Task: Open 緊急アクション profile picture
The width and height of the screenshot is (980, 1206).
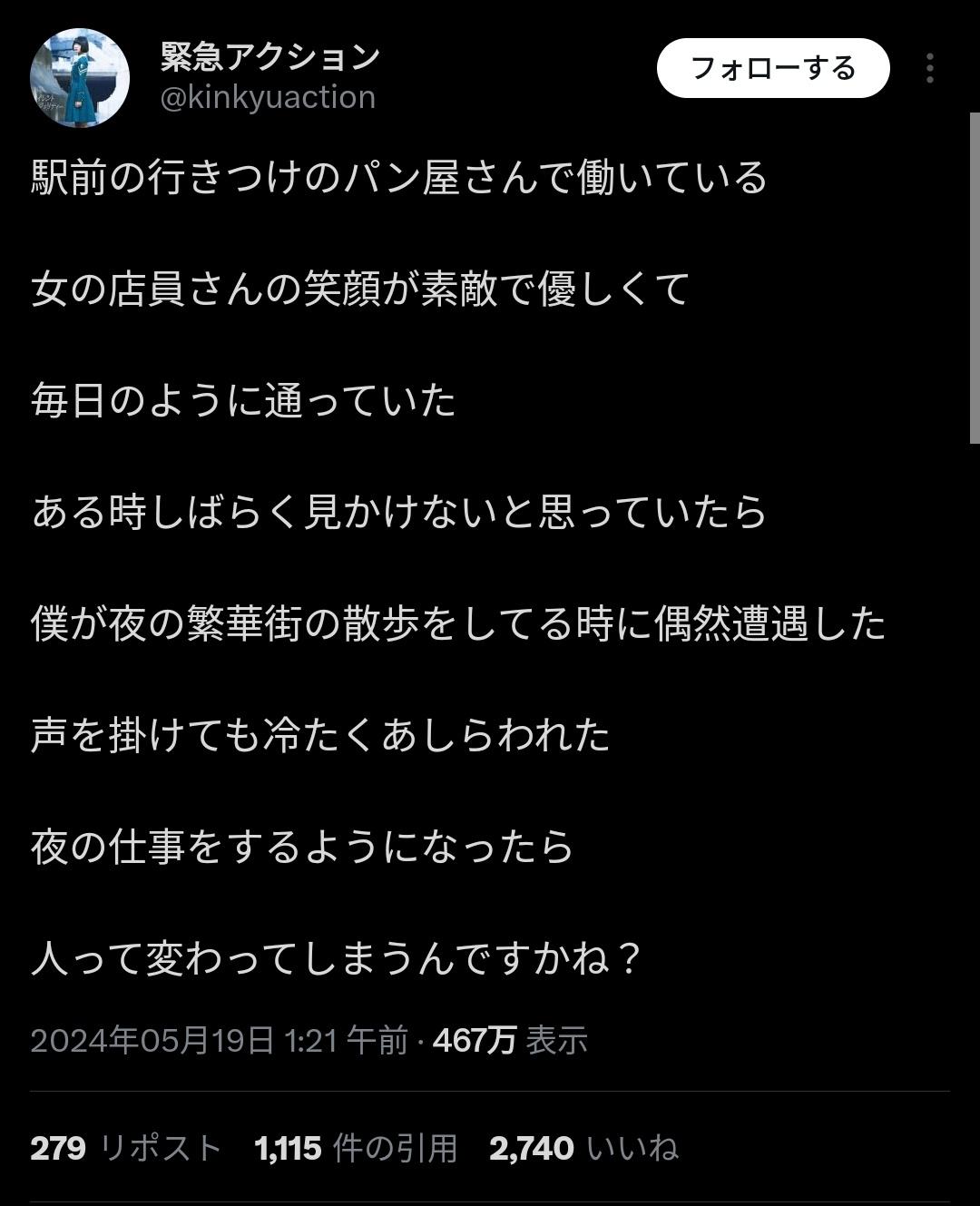Action: 80,77
